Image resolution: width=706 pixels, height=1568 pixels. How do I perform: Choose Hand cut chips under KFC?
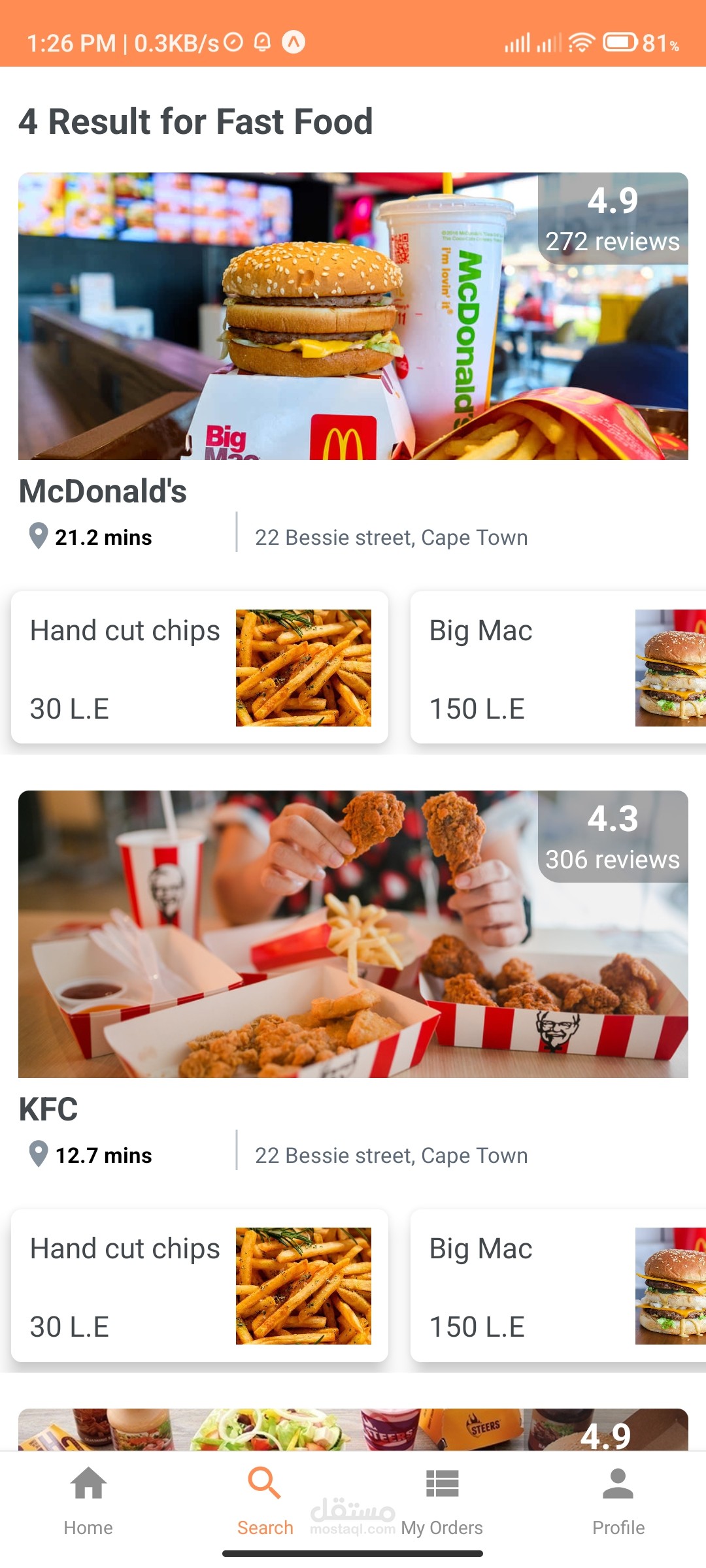coord(199,1285)
